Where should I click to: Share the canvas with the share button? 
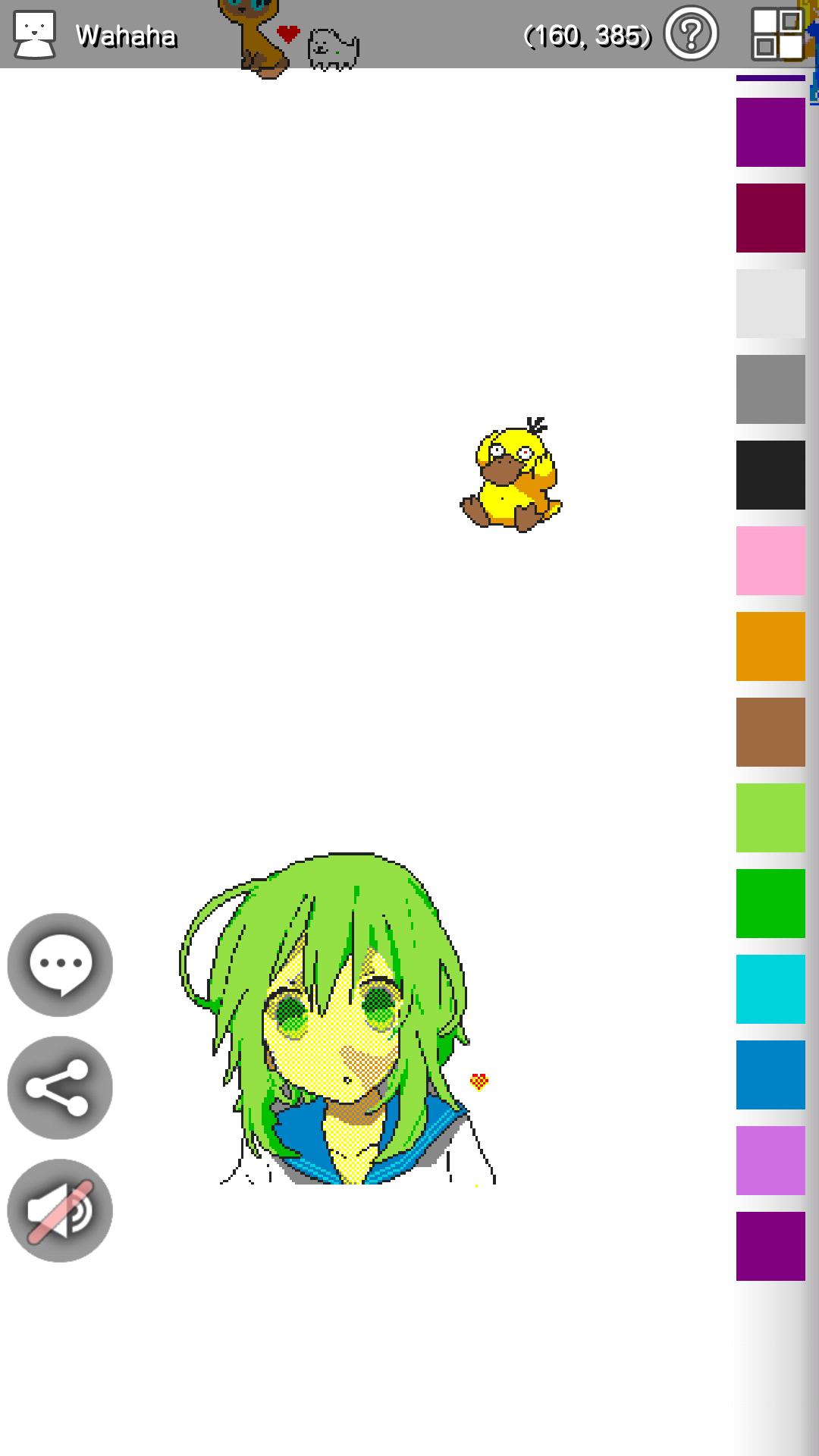(x=60, y=1087)
